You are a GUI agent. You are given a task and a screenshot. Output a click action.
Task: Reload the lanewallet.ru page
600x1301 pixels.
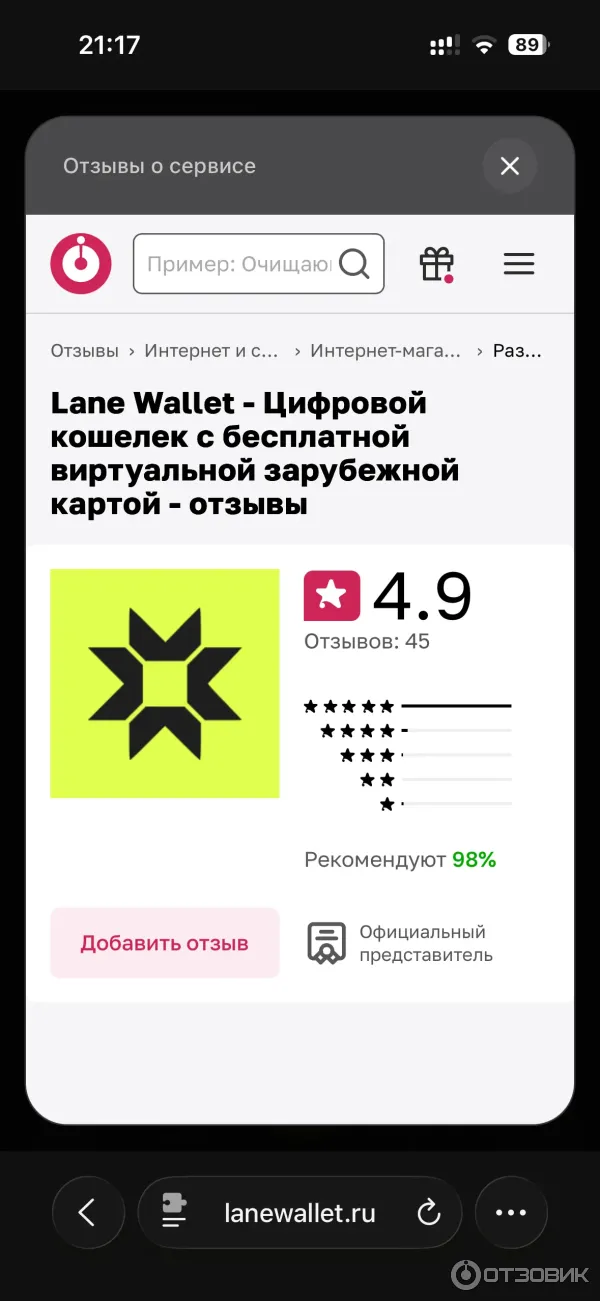428,1213
